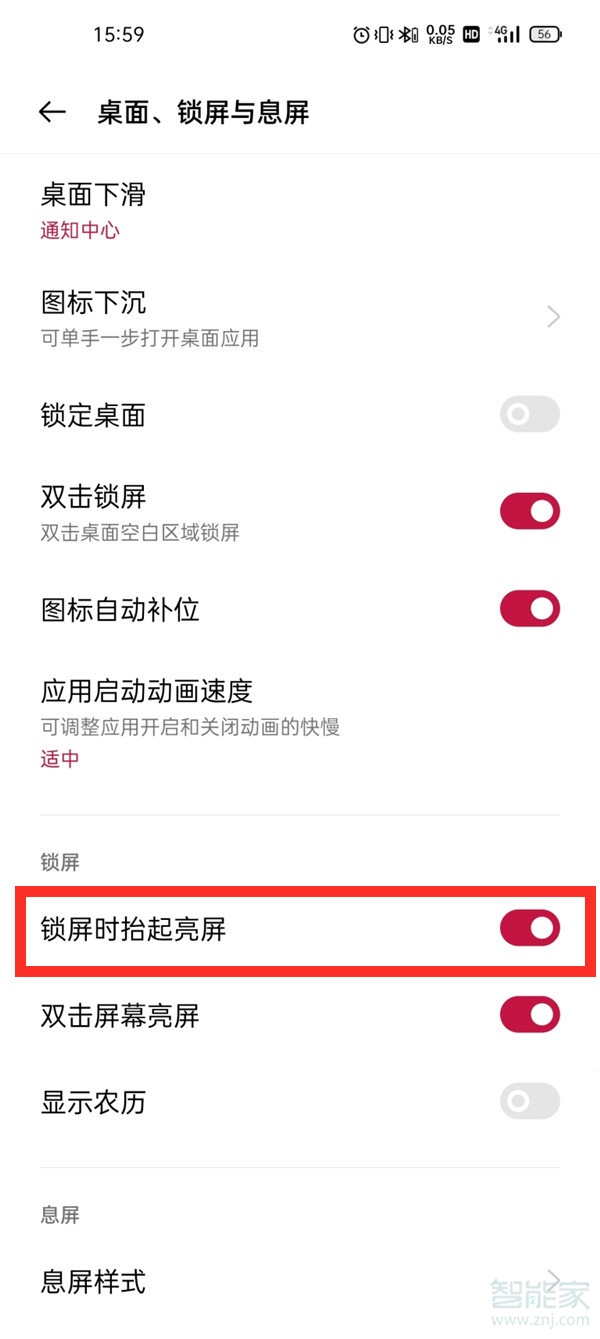Viewport: 600px width, 1339px height.
Task: Open 息屏样式 settings
Action: coord(300,1280)
